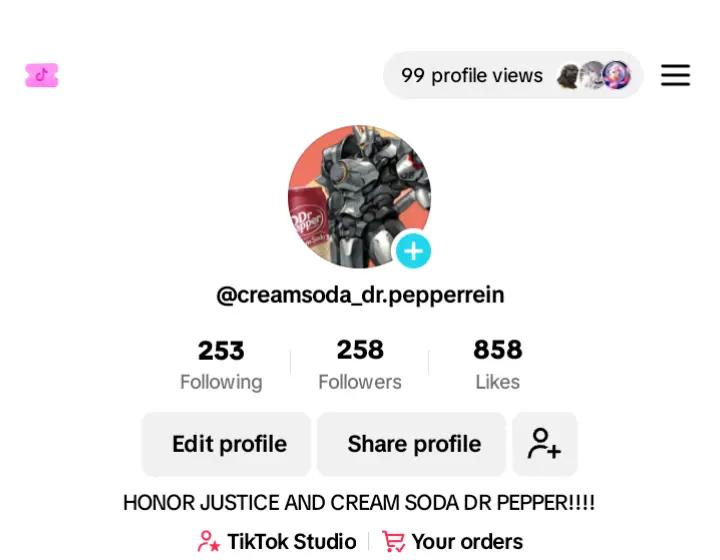Screen dimensions: 720x560
Task: View the Followers list
Action: coord(360,365)
